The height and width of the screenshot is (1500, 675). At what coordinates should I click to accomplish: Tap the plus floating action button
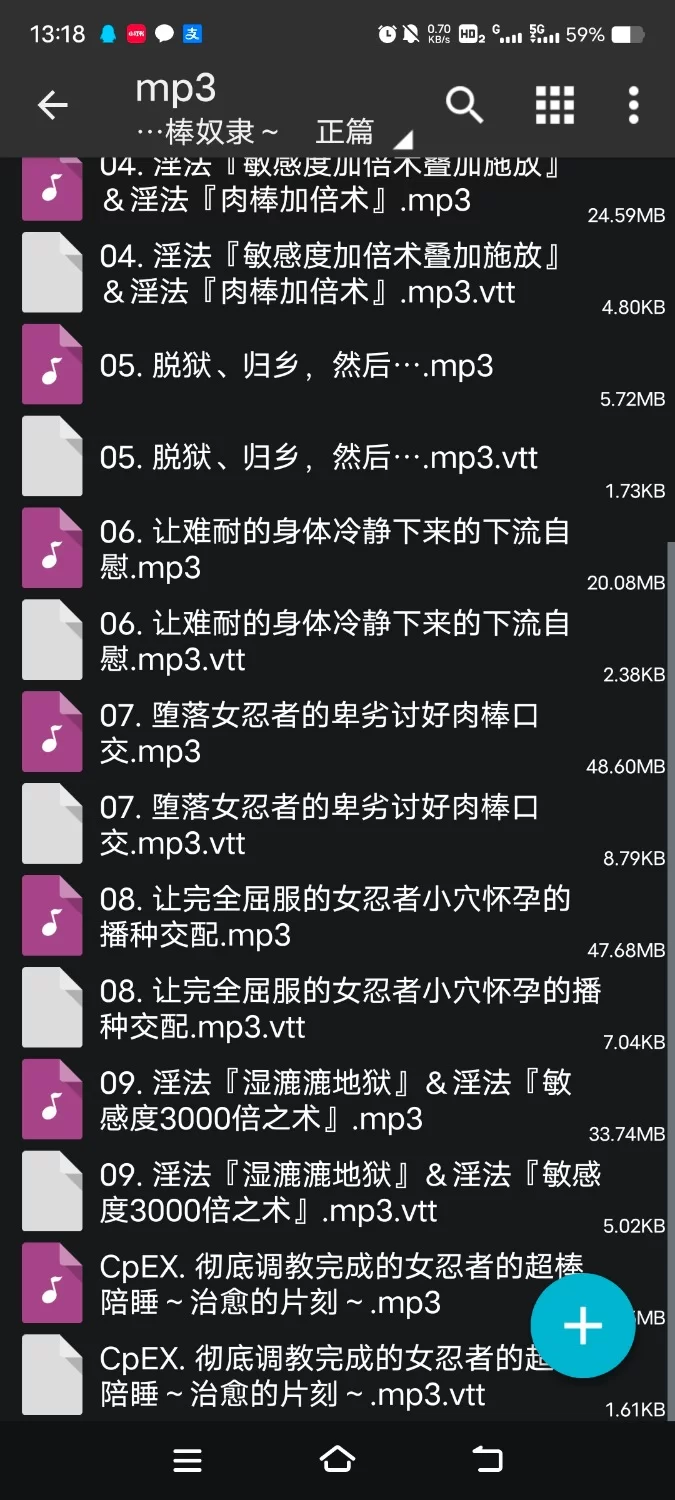point(582,1326)
